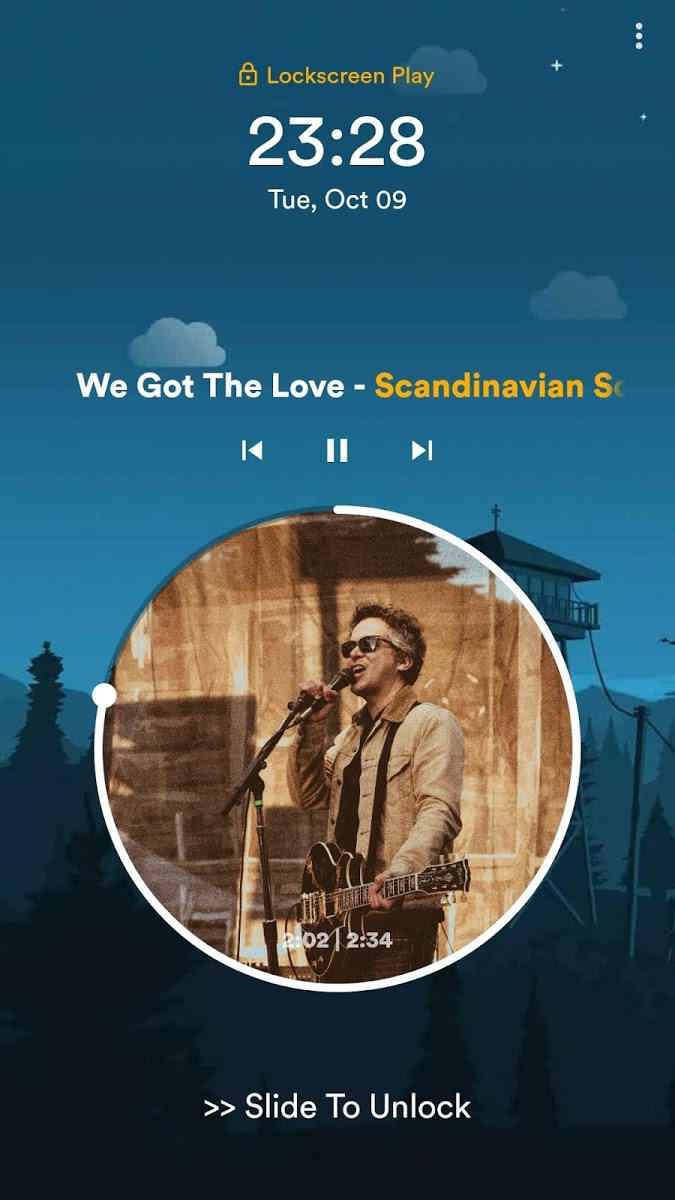Pause the current song
Viewport: 675px width, 1200px height.
tap(337, 451)
